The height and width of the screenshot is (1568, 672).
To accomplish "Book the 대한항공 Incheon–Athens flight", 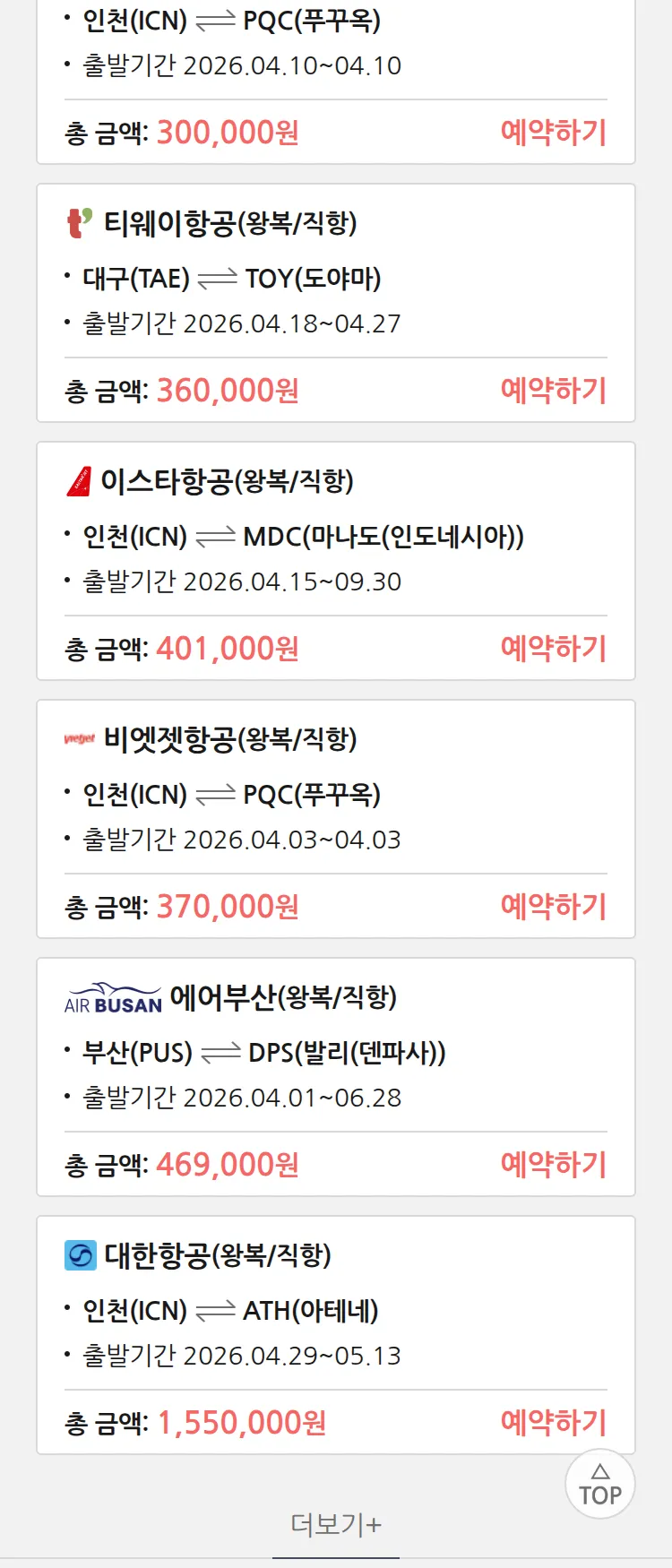I will [x=553, y=1422].
